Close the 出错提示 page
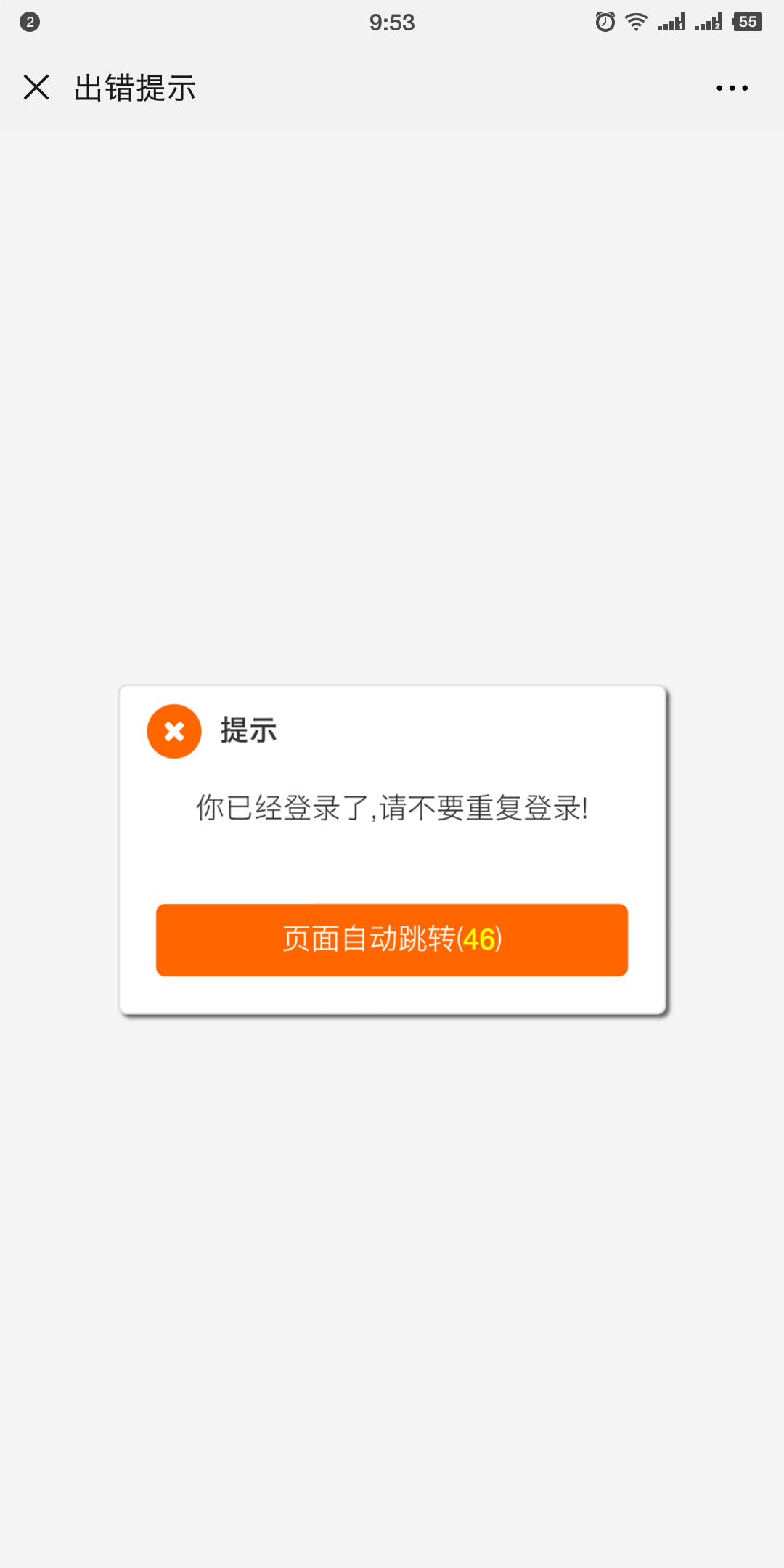The image size is (784, 1568). click(36, 88)
